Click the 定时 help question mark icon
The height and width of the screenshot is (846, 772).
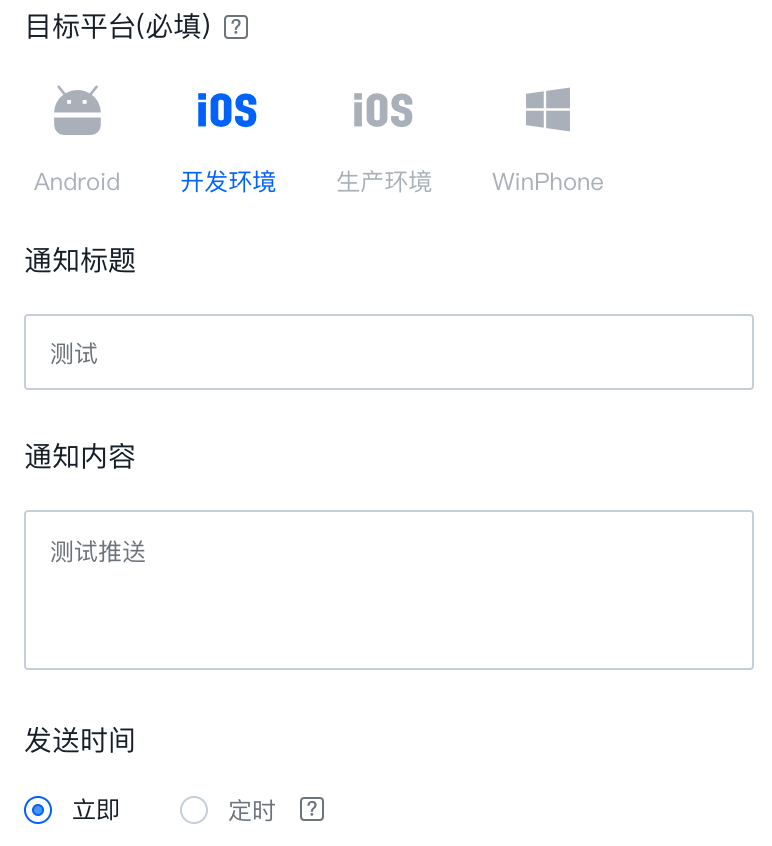pos(311,810)
